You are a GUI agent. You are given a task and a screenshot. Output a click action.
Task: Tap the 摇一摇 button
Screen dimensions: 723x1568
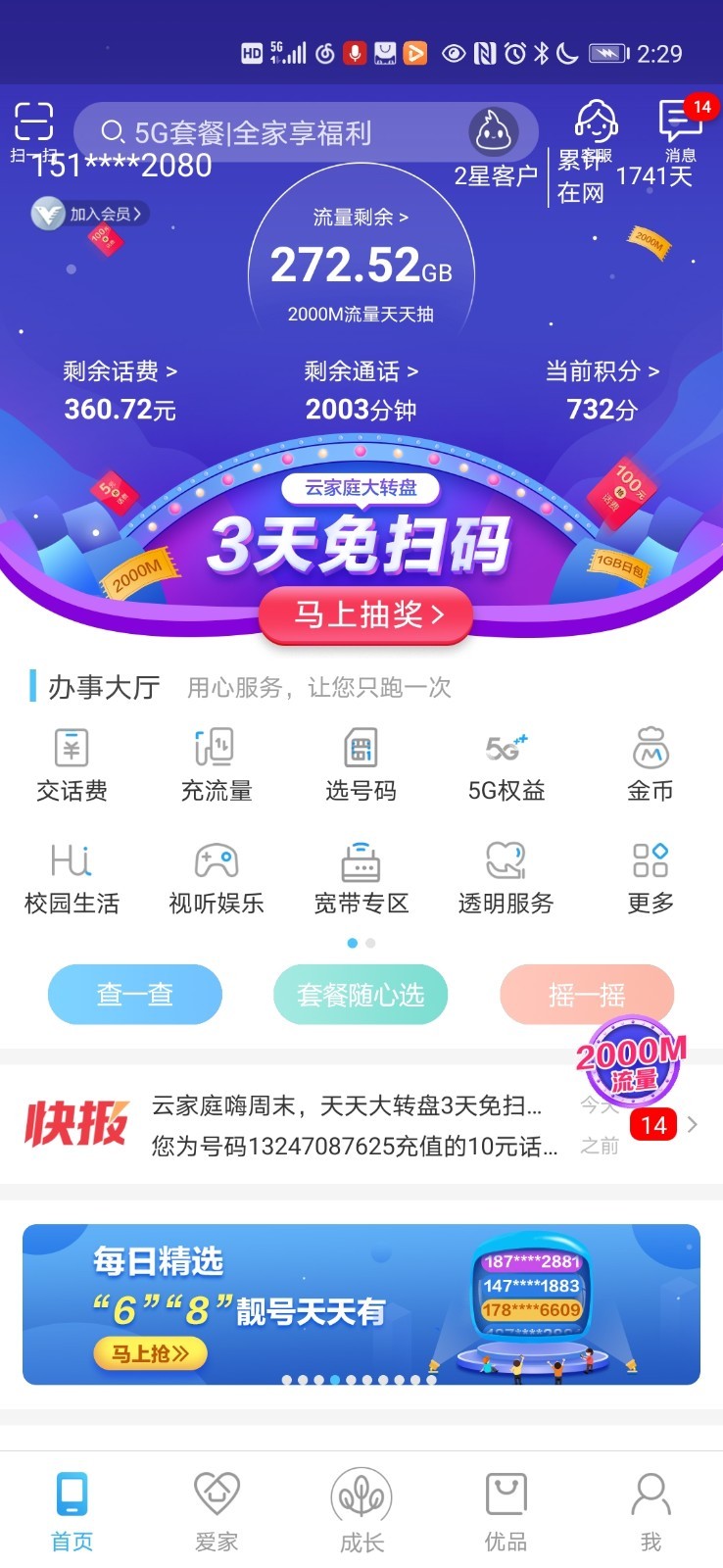click(x=586, y=995)
